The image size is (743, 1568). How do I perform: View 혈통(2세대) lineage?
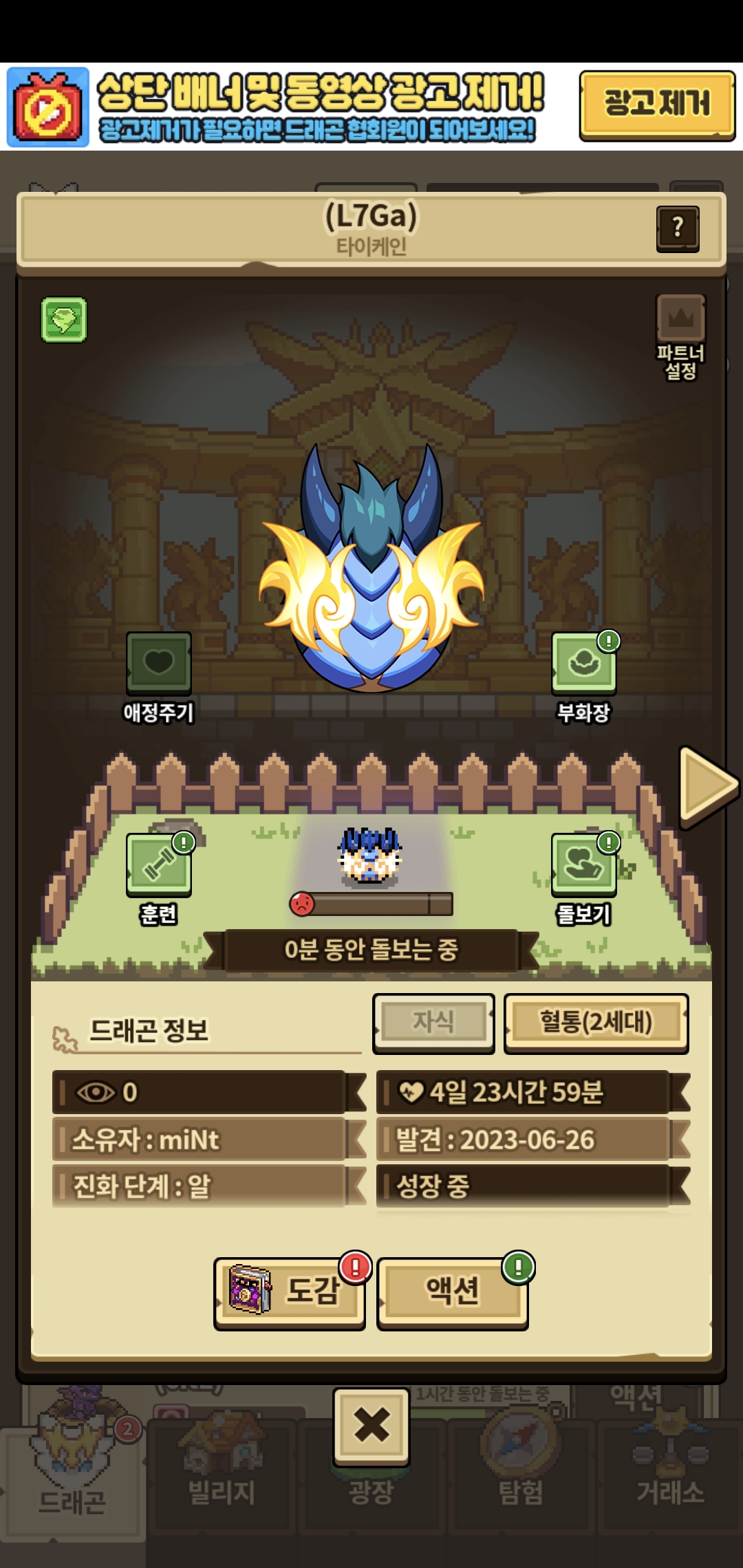[596, 1023]
